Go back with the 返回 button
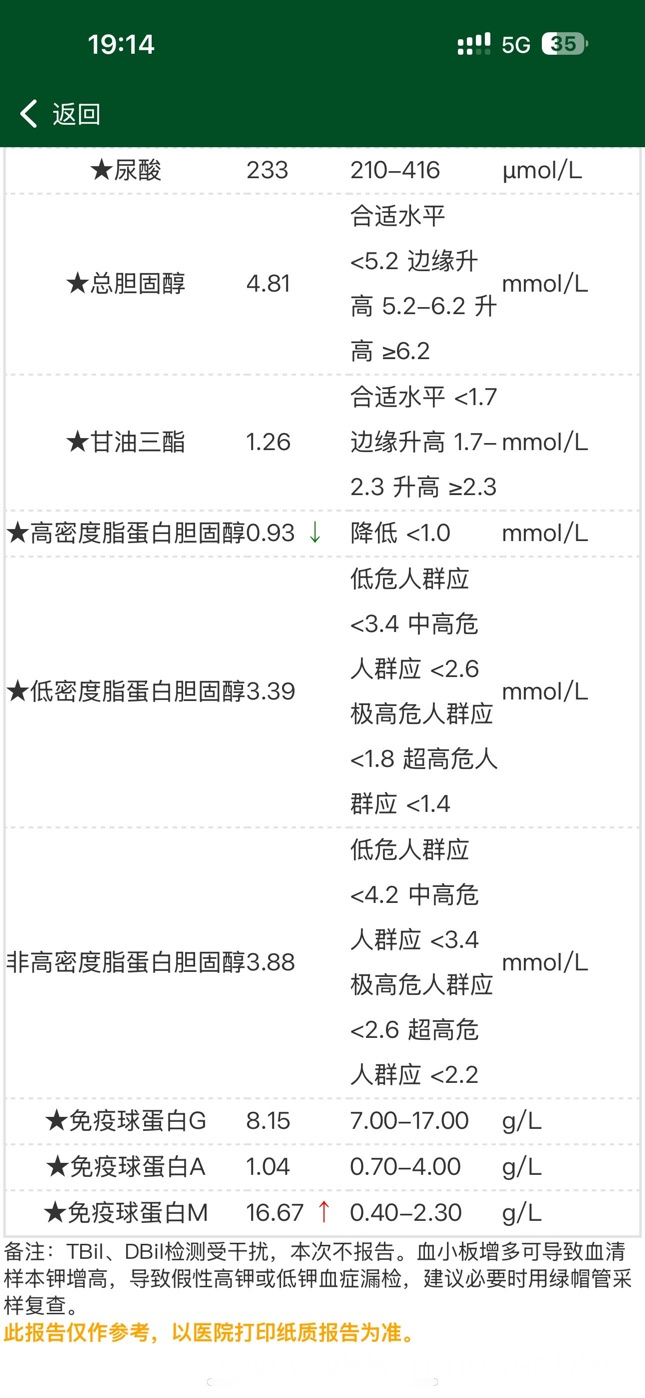Image resolution: width=645 pixels, height=1398 pixels. pos(60,114)
